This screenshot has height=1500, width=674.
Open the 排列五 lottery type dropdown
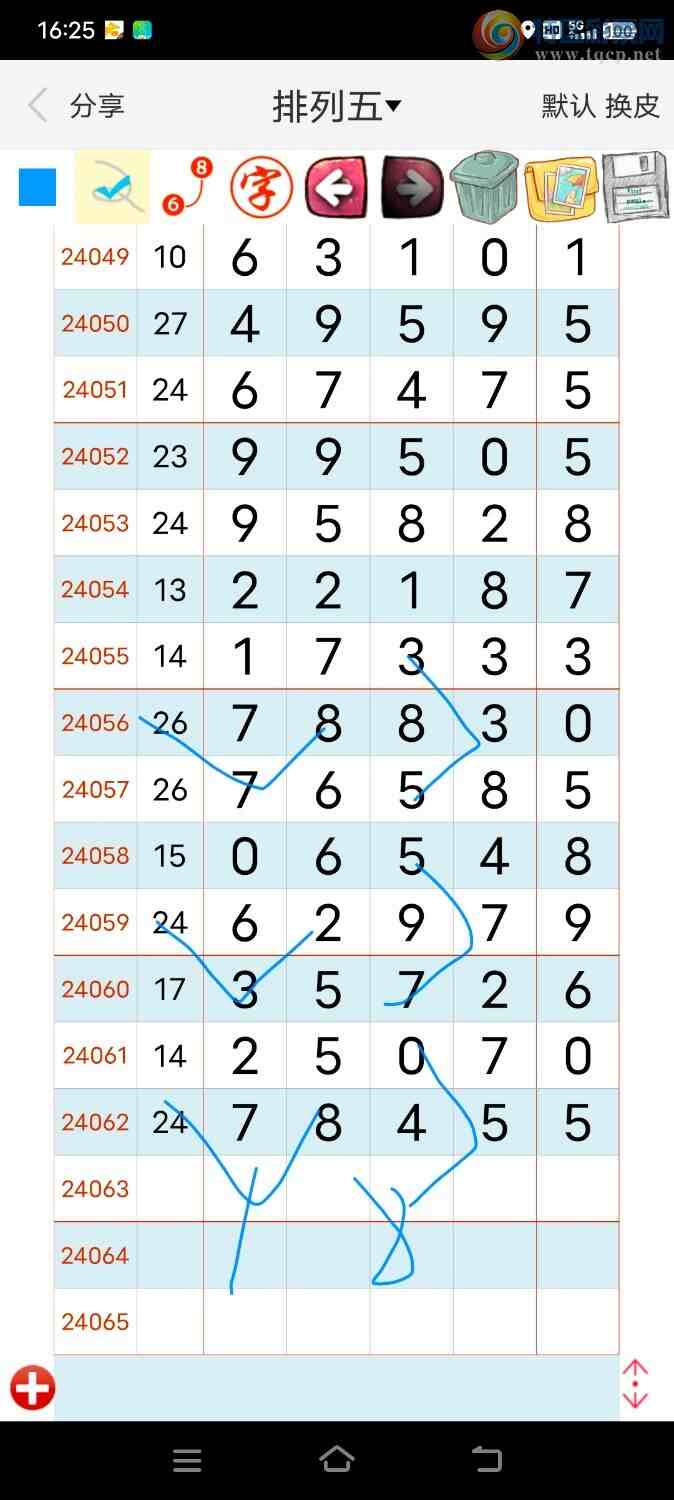click(x=336, y=106)
